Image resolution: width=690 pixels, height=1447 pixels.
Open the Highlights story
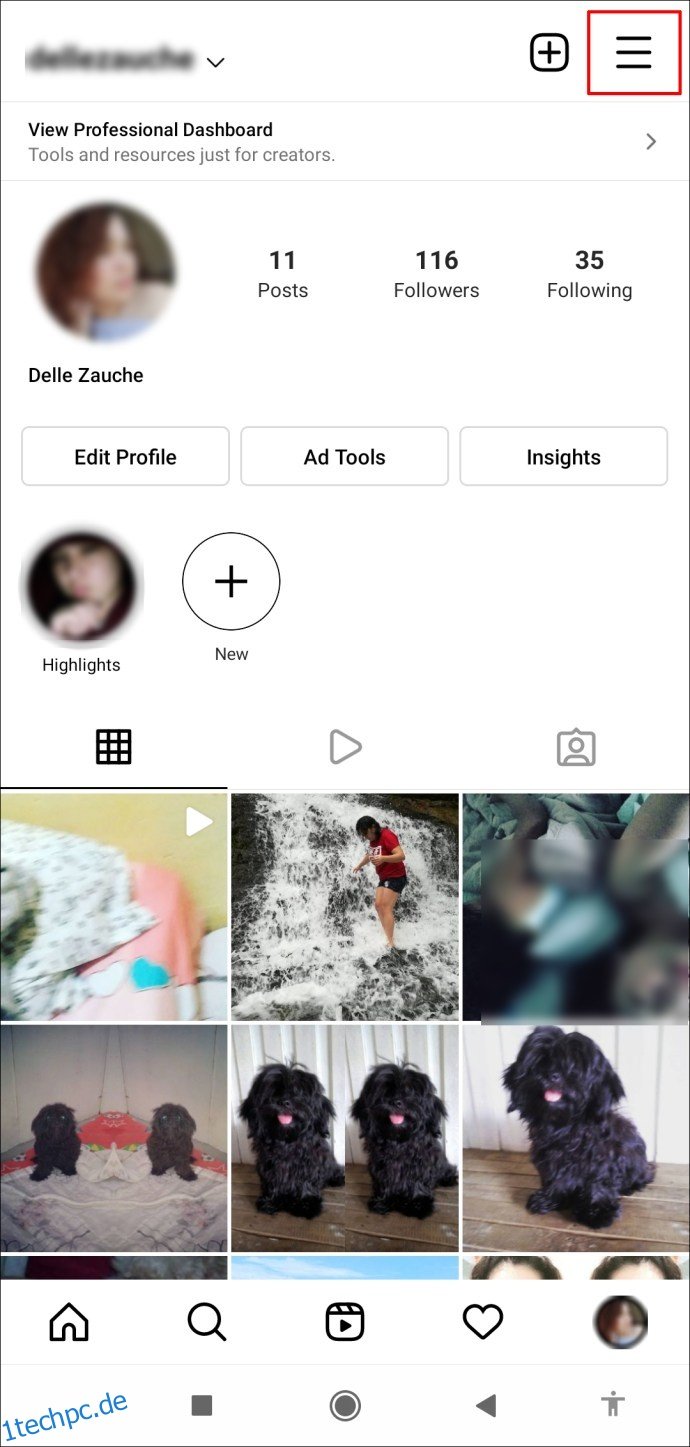point(81,586)
